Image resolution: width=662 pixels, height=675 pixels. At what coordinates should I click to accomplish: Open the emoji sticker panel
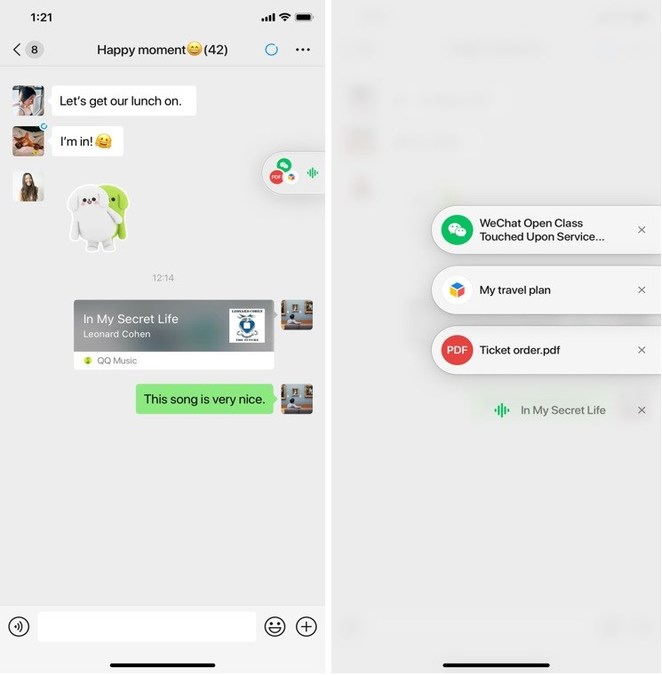pyautogui.click(x=275, y=627)
